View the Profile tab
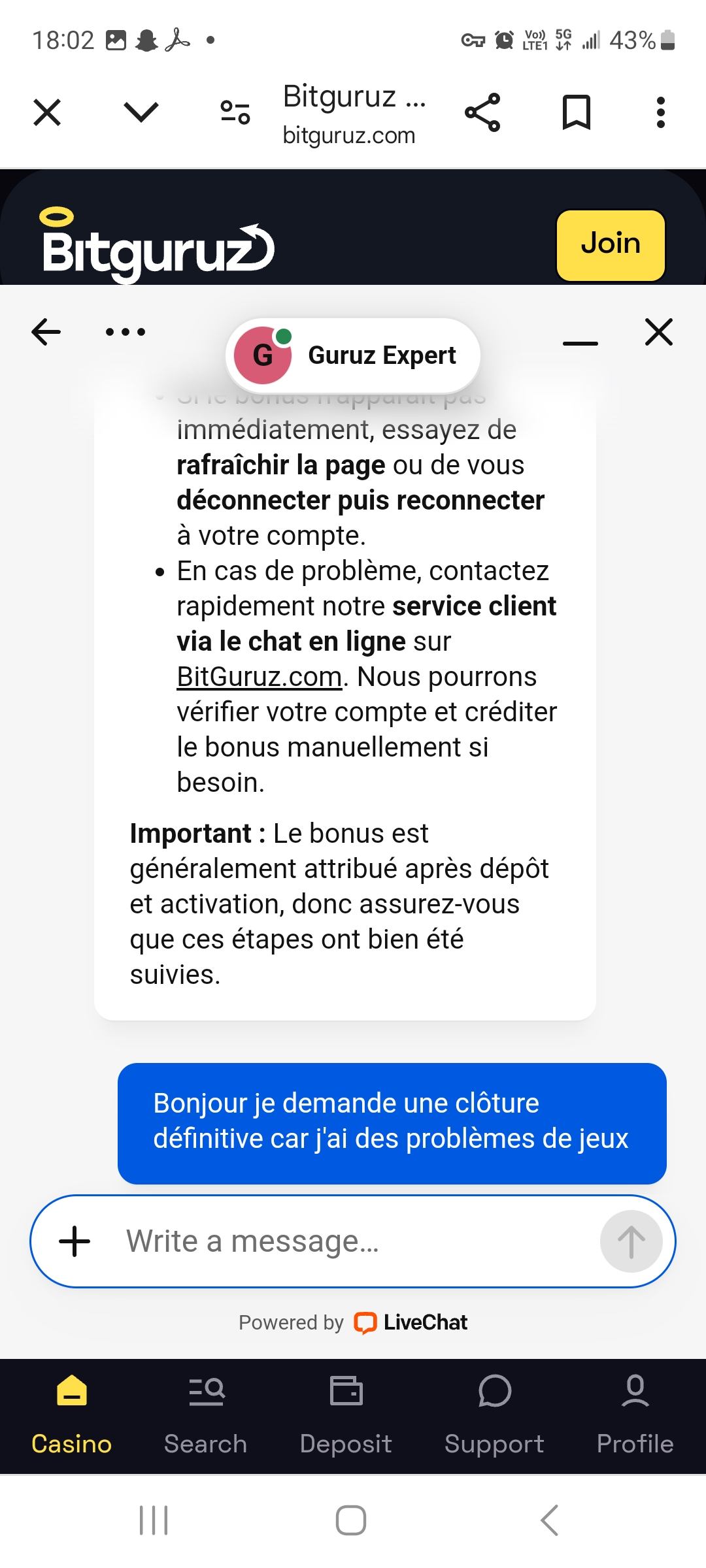 tap(635, 1415)
